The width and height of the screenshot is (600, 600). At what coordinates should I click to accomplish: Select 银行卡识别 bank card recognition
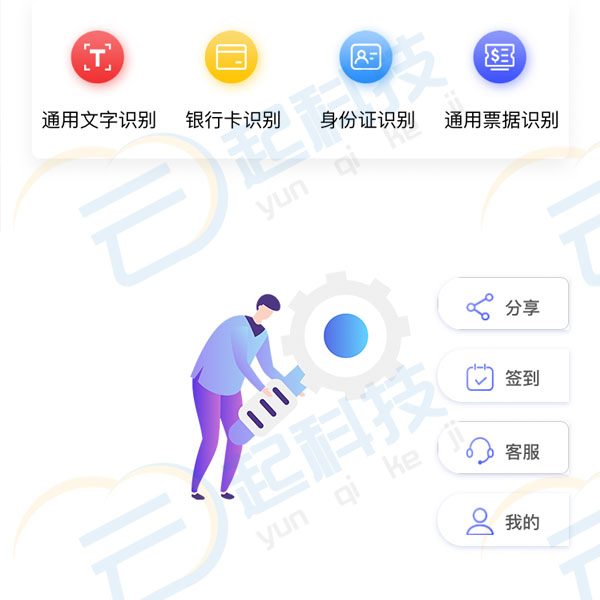tap(232, 58)
